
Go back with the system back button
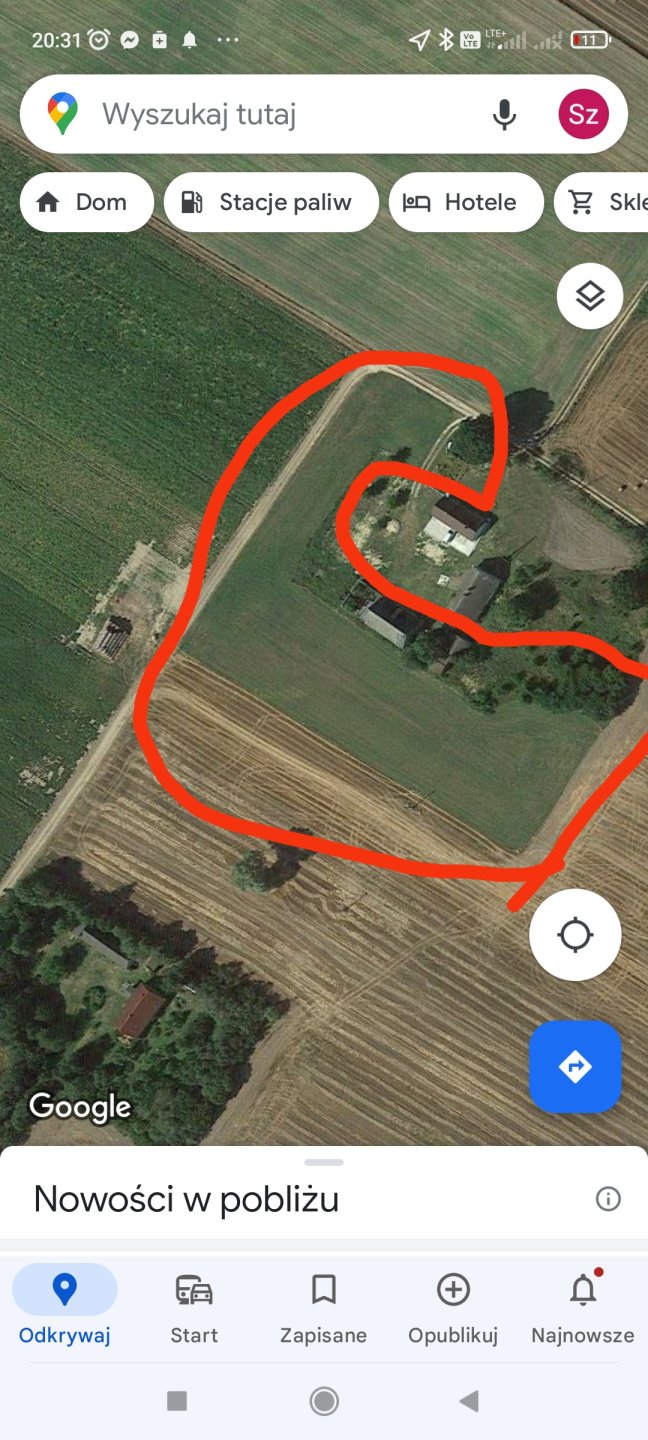(469, 1401)
